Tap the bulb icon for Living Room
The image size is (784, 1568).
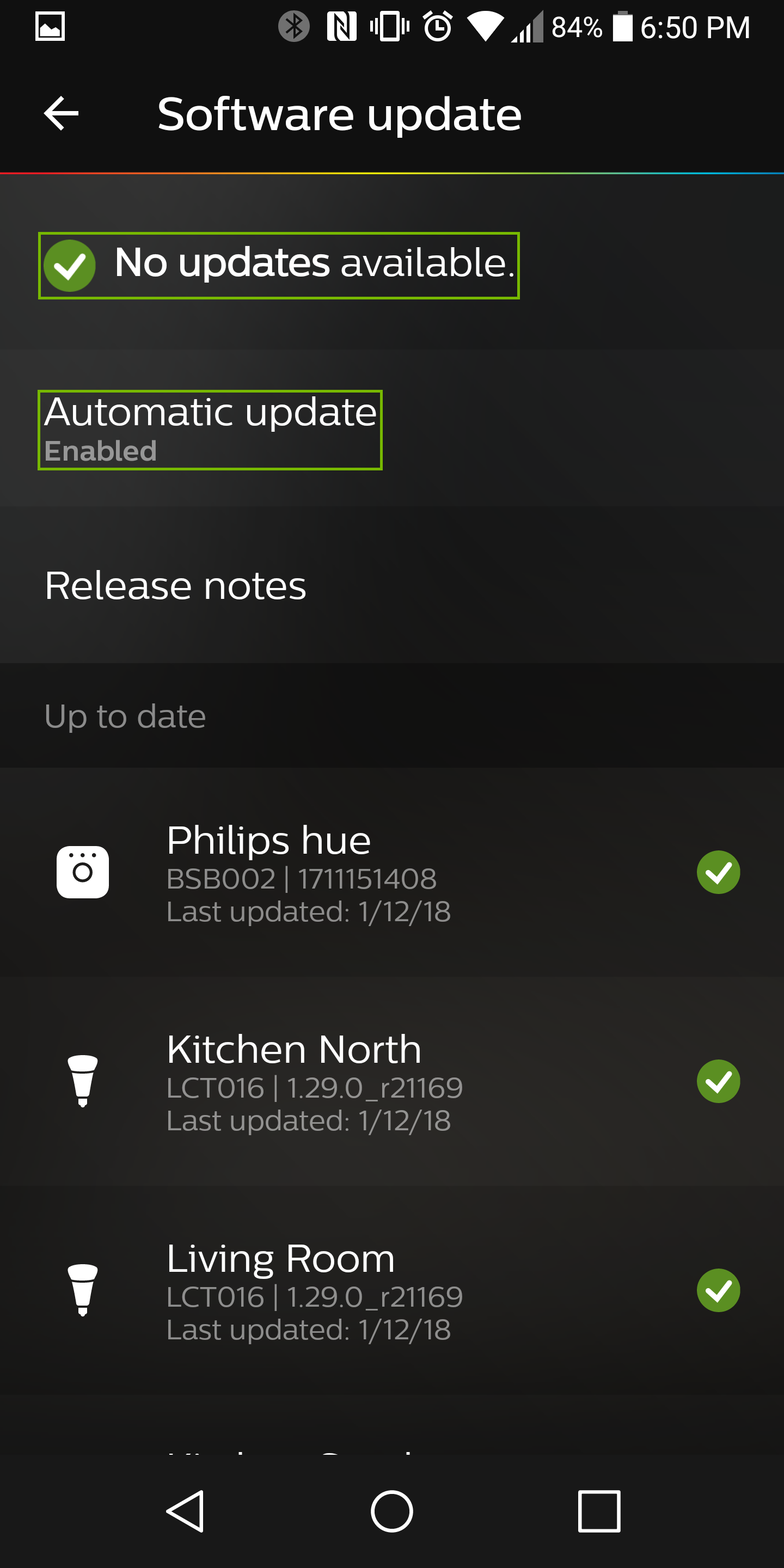(83, 1290)
